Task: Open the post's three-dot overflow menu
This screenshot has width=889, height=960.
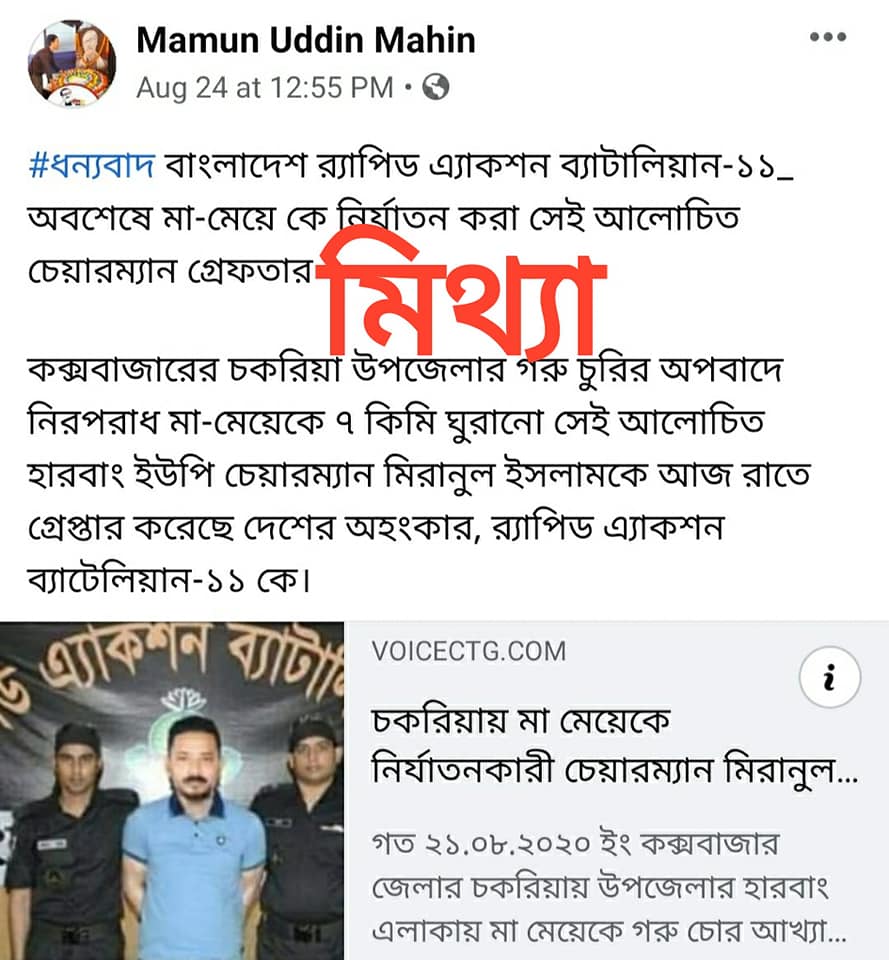Action: [x=827, y=39]
